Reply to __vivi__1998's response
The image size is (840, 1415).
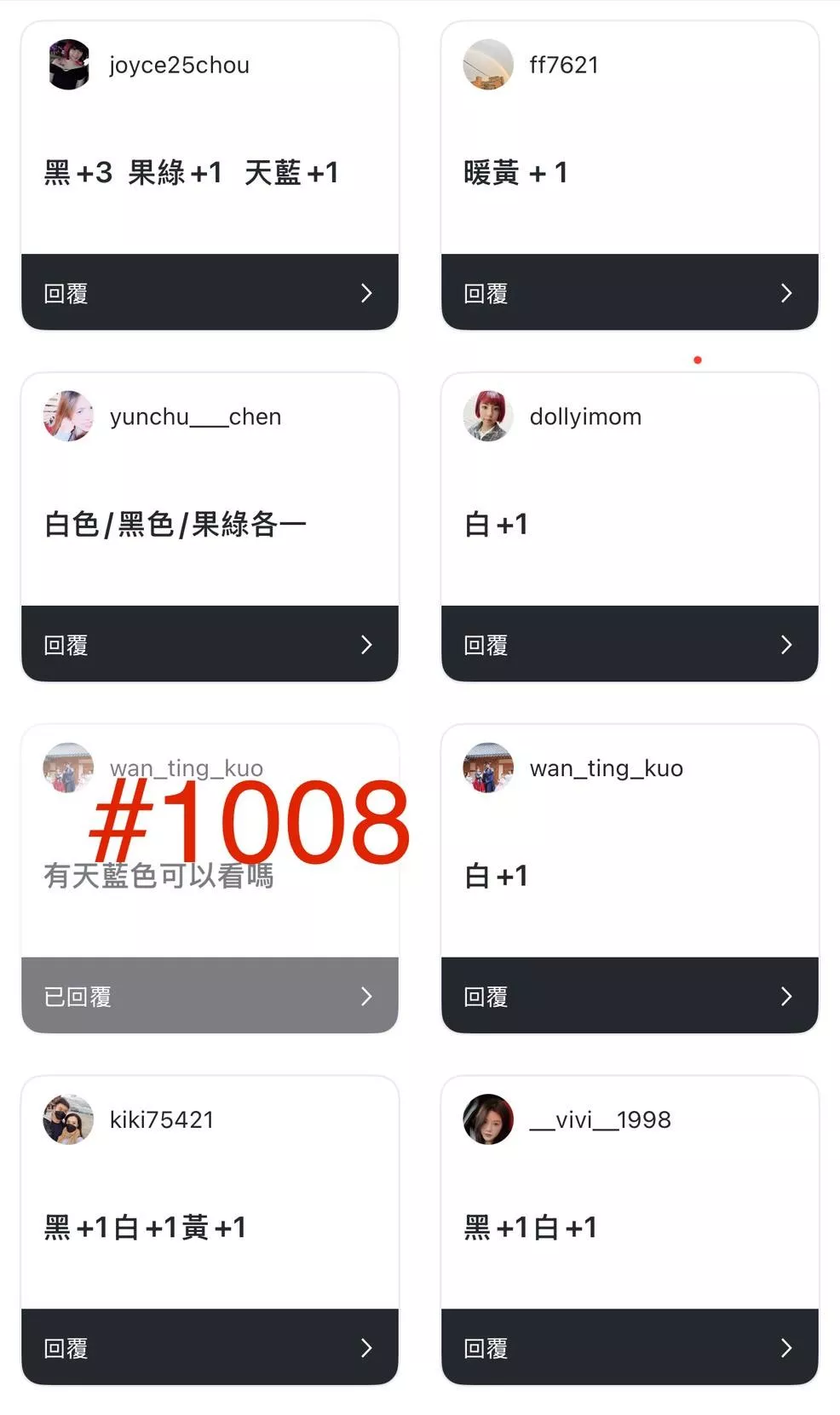coord(630,1347)
